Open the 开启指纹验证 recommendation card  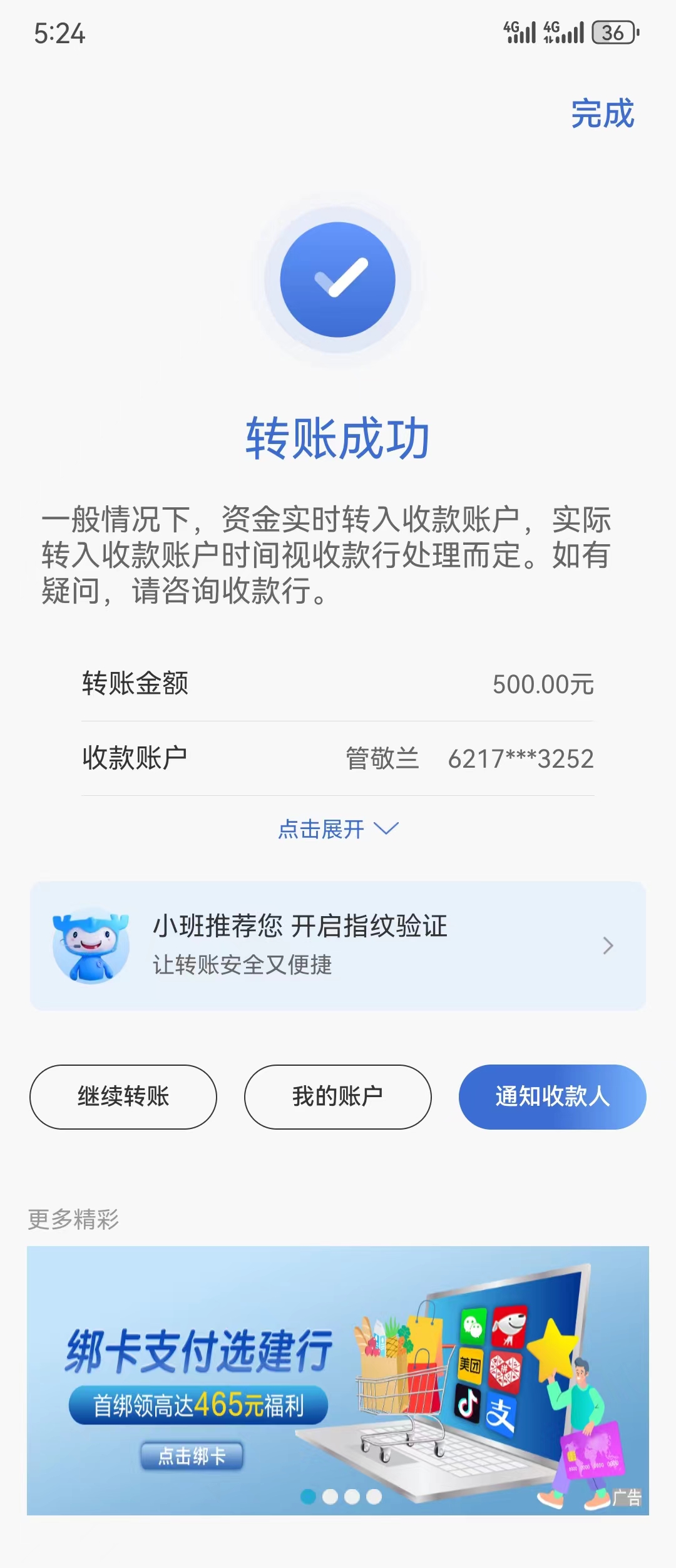point(337,946)
